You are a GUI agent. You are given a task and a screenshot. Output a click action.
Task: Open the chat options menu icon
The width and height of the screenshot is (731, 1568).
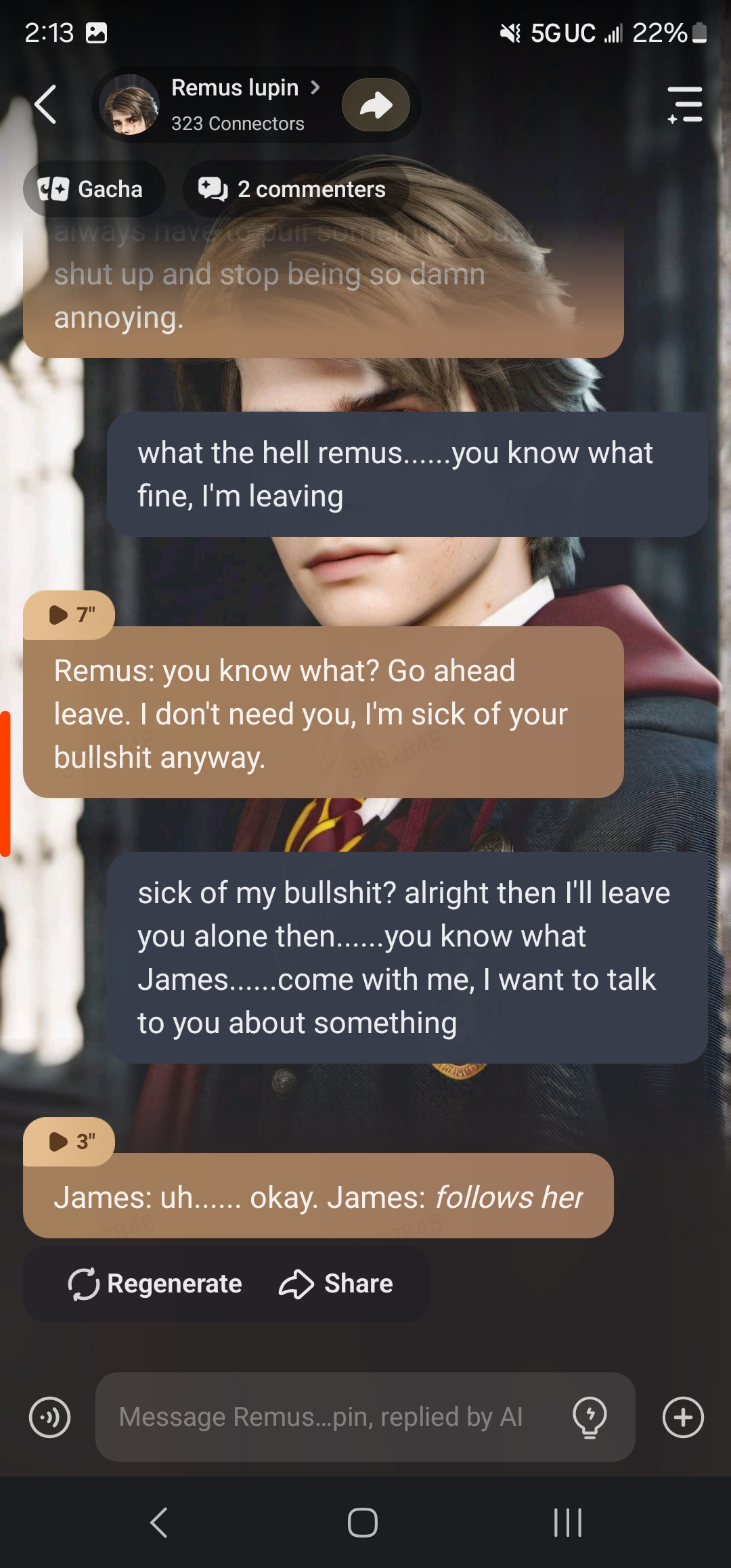coord(684,105)
